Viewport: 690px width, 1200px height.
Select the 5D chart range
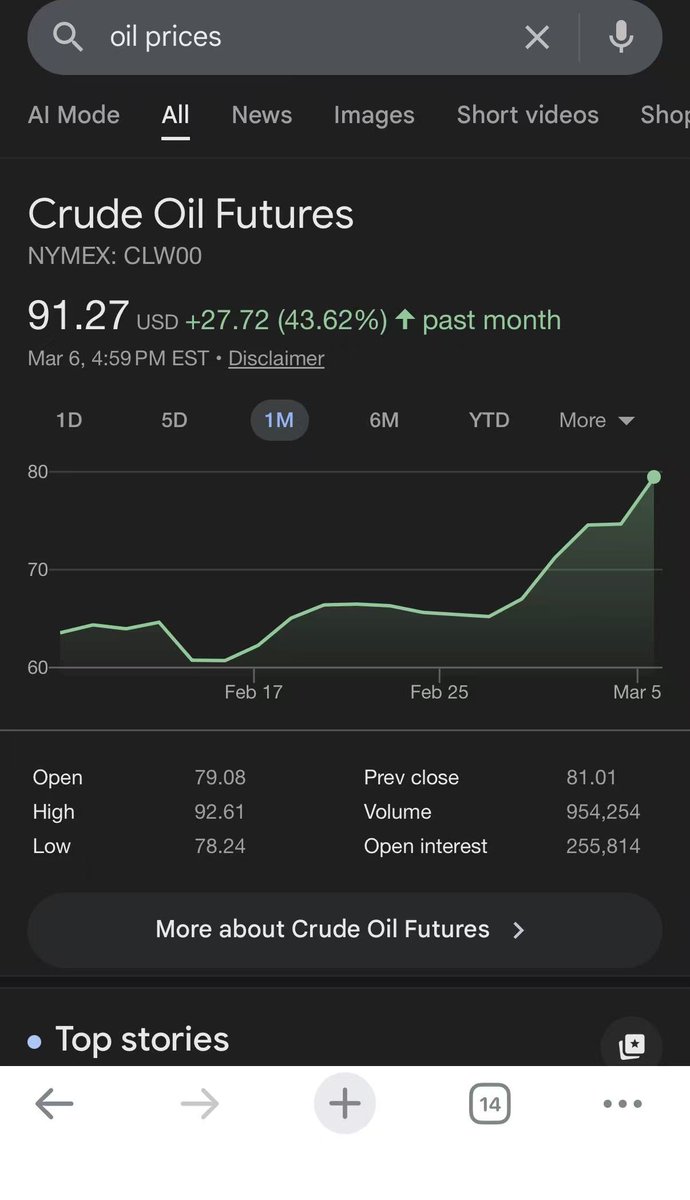[174, 420]
